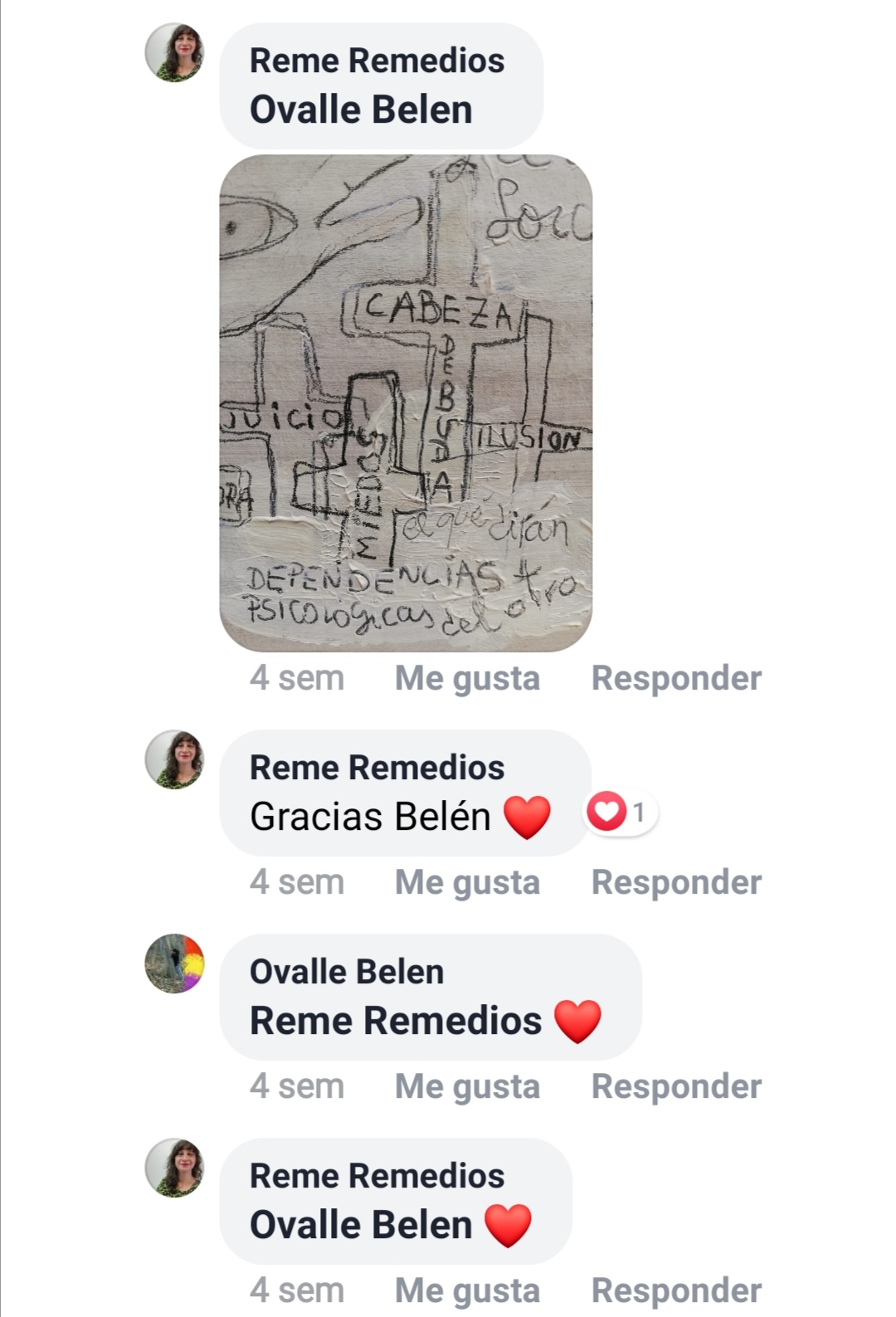View reactions on 'Gracias Belén' comment
This screenshot has height=1317, width=896.
[621, 812]
